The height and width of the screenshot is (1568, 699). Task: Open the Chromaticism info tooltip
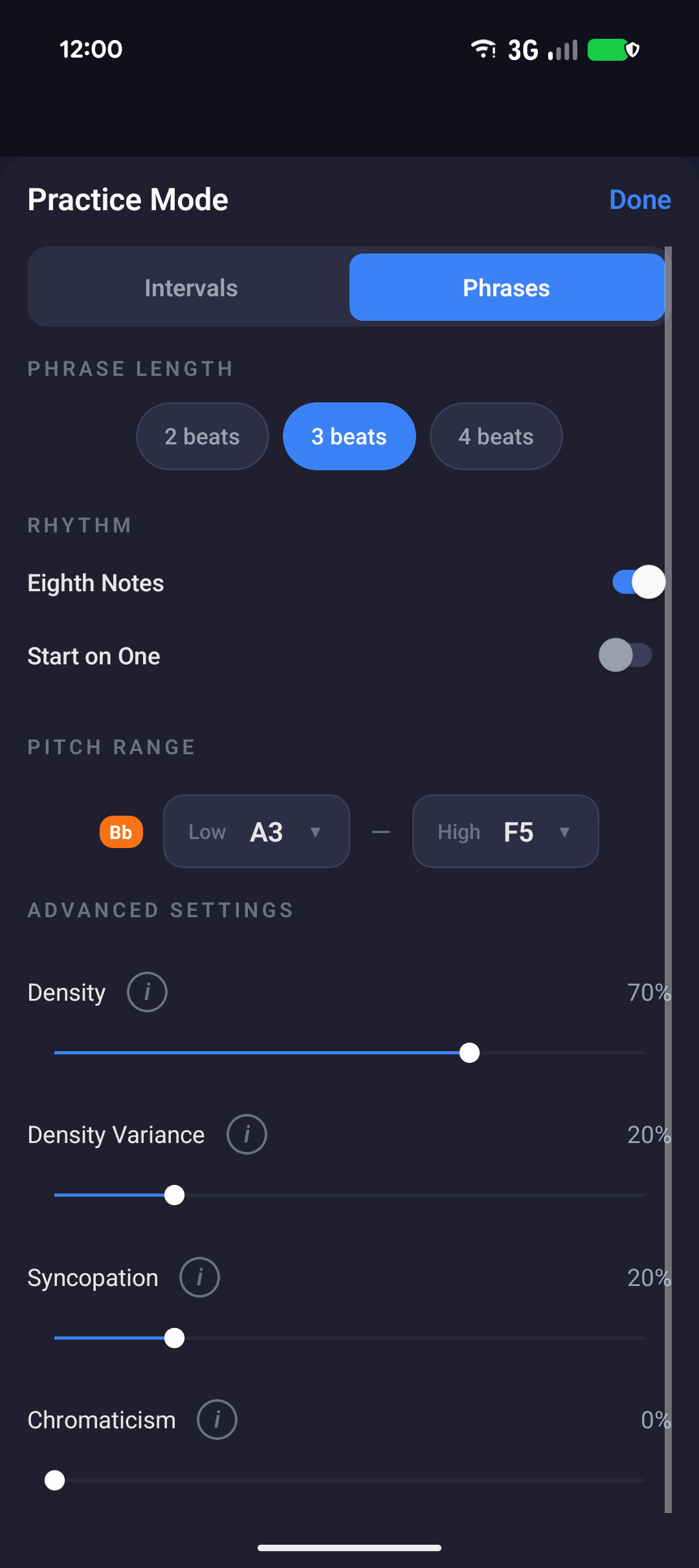(x=217, y=1420)
